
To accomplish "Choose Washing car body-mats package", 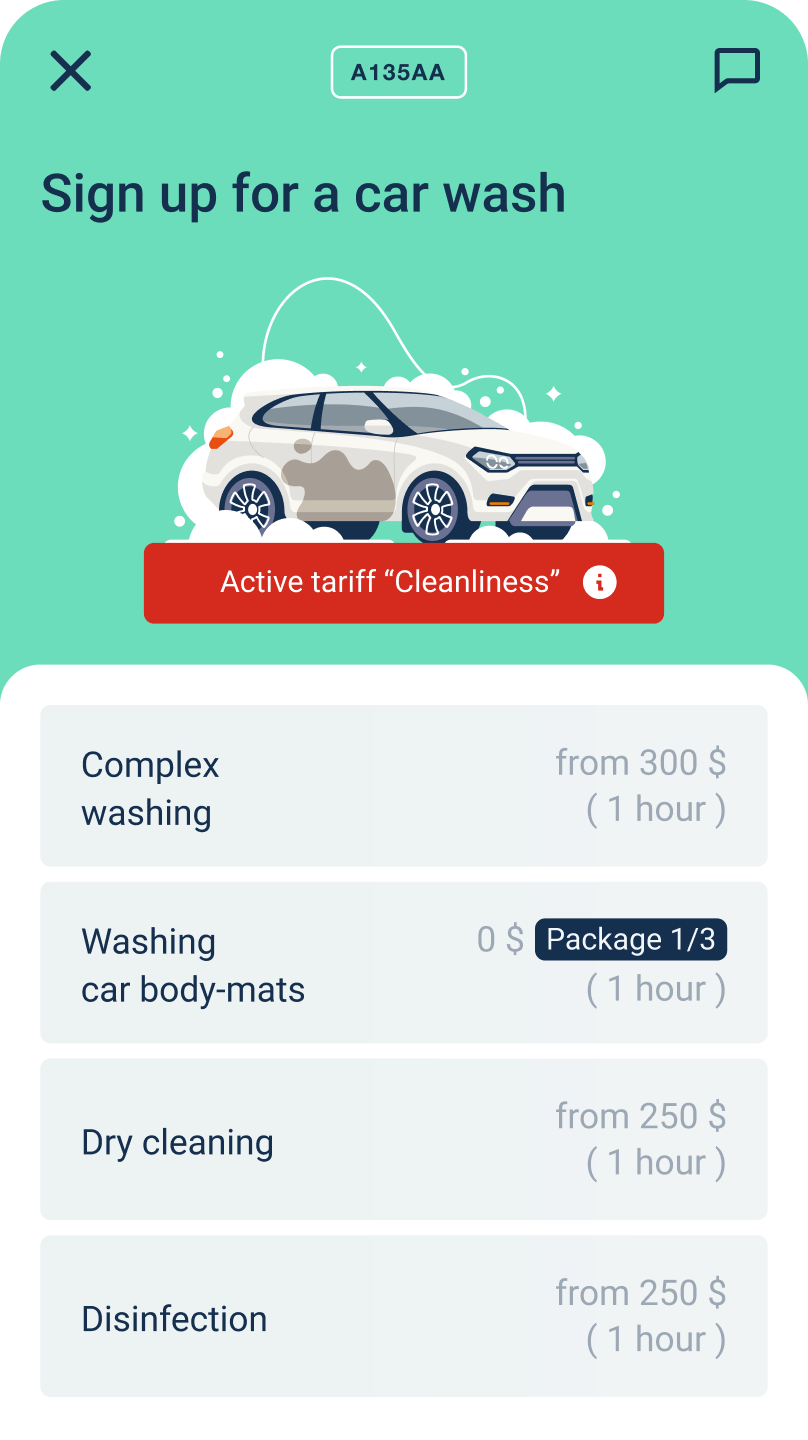I will 403,963.
